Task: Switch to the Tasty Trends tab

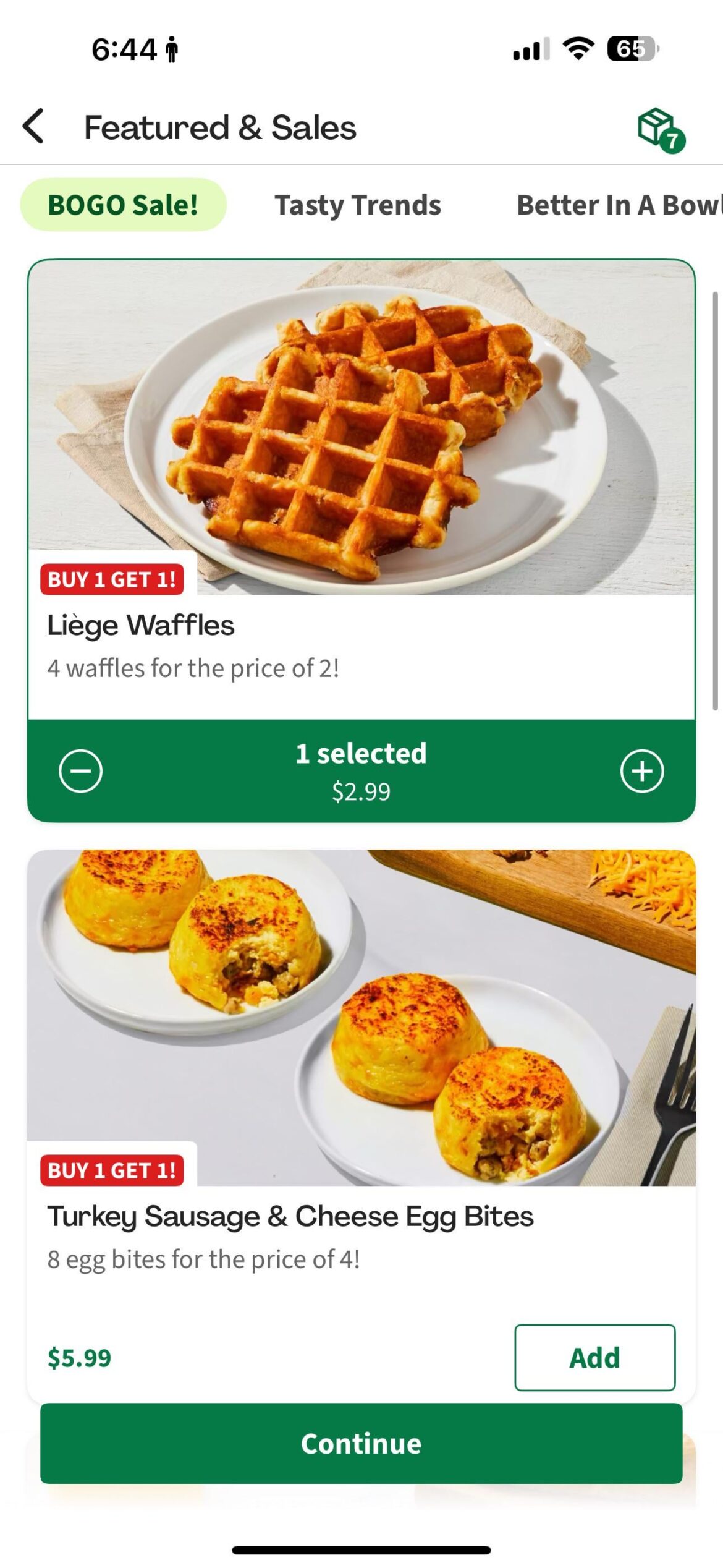Action: point(358,205)
